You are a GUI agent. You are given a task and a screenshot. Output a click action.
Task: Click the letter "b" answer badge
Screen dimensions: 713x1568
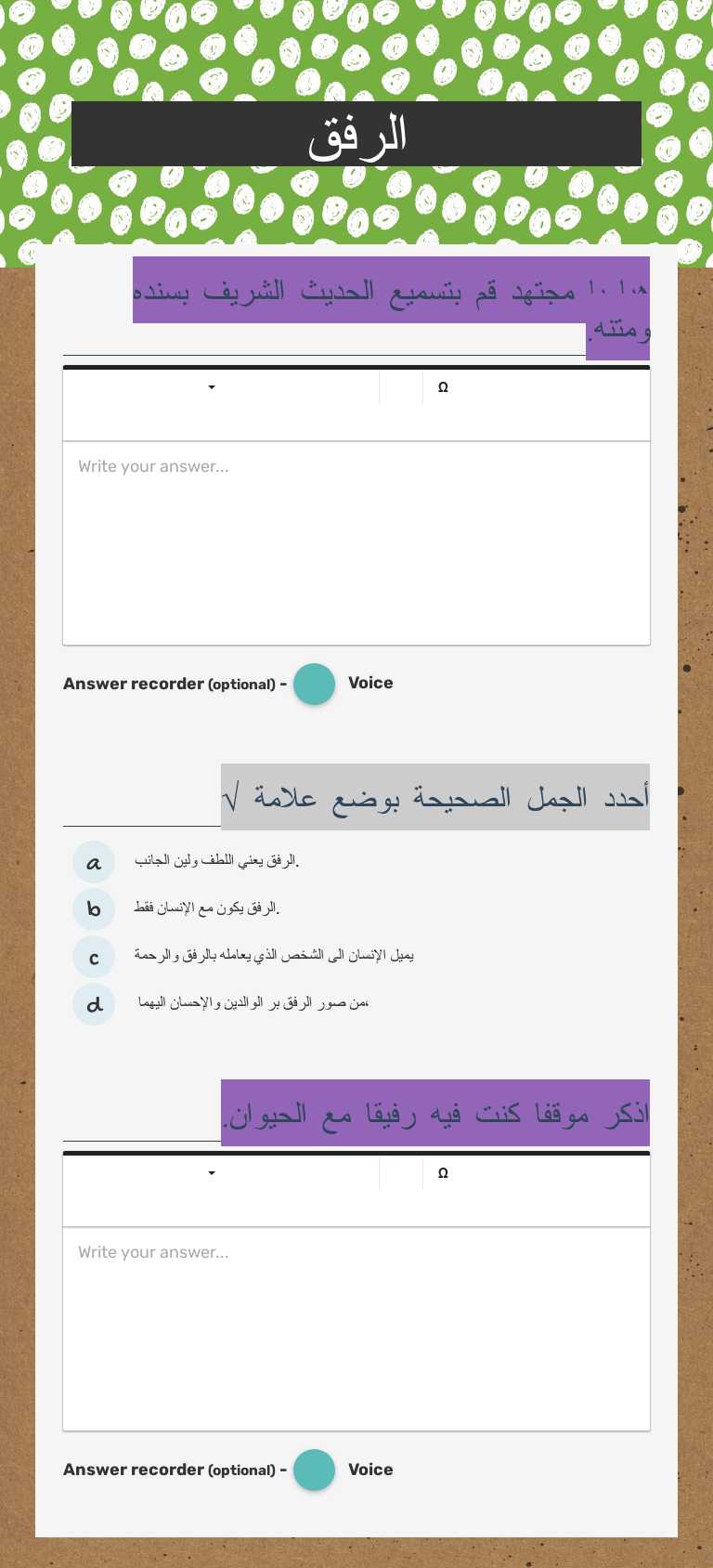(94, 909)
